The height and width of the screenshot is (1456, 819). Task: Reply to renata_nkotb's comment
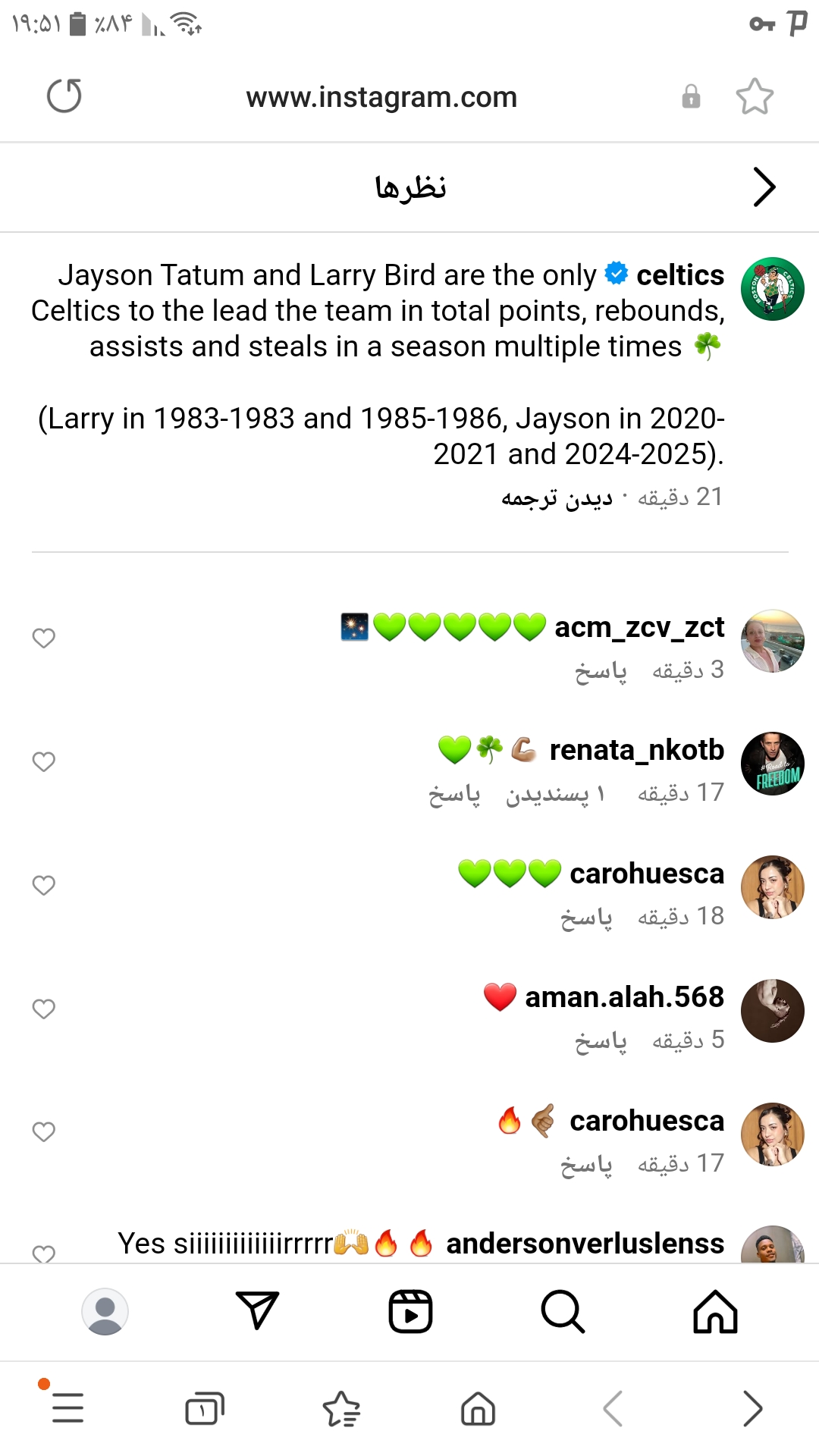pos(454,794)
